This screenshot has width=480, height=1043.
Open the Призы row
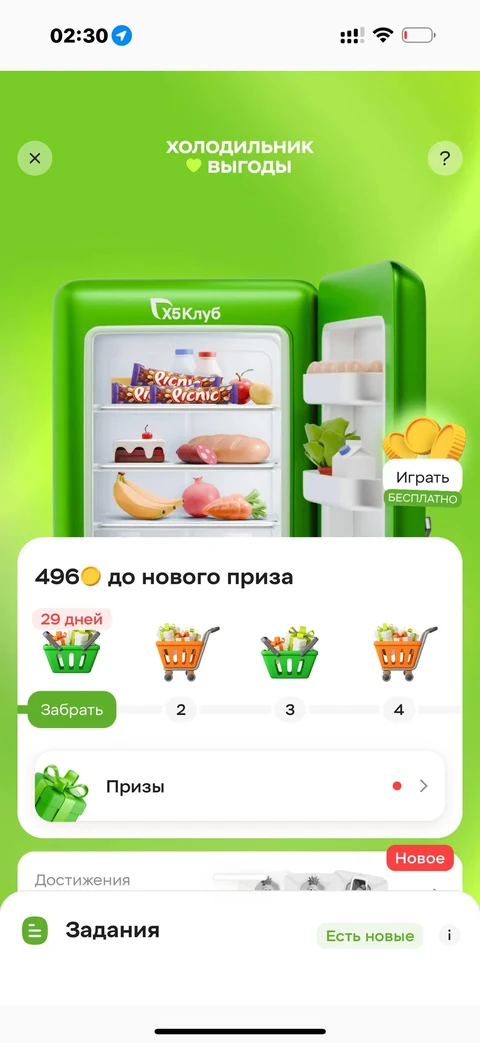point(240,786)
